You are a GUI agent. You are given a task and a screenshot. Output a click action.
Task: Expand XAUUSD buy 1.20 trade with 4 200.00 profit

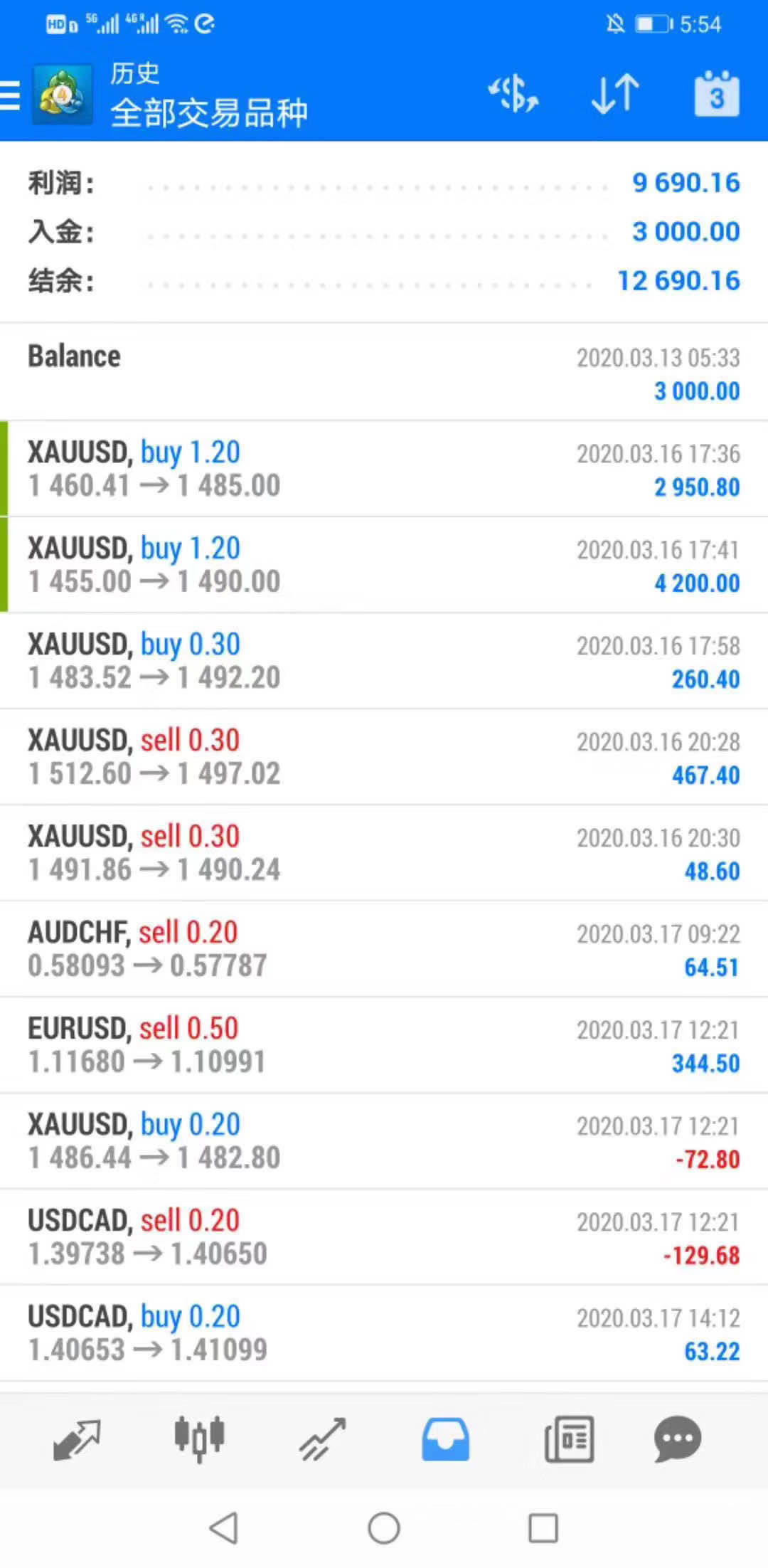384,565
